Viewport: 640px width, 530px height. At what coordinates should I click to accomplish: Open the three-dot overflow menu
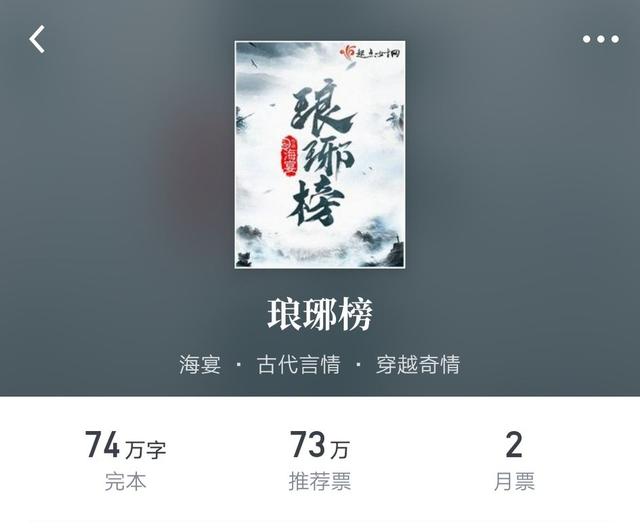pyautogui.click(x=600, y=40)
